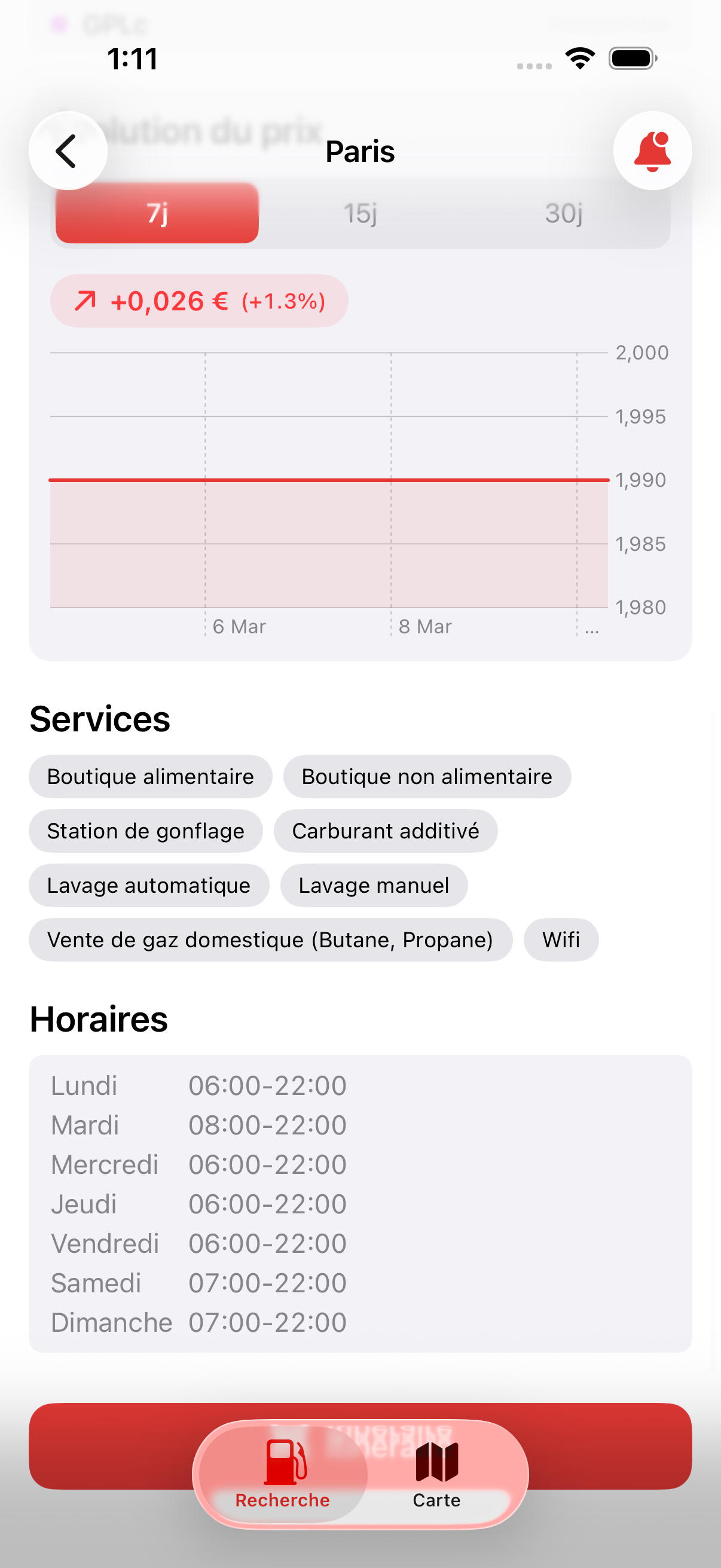Select the back arrow to return
The width and height of the screenshot is (721, 1568).
tap(68, 151)
